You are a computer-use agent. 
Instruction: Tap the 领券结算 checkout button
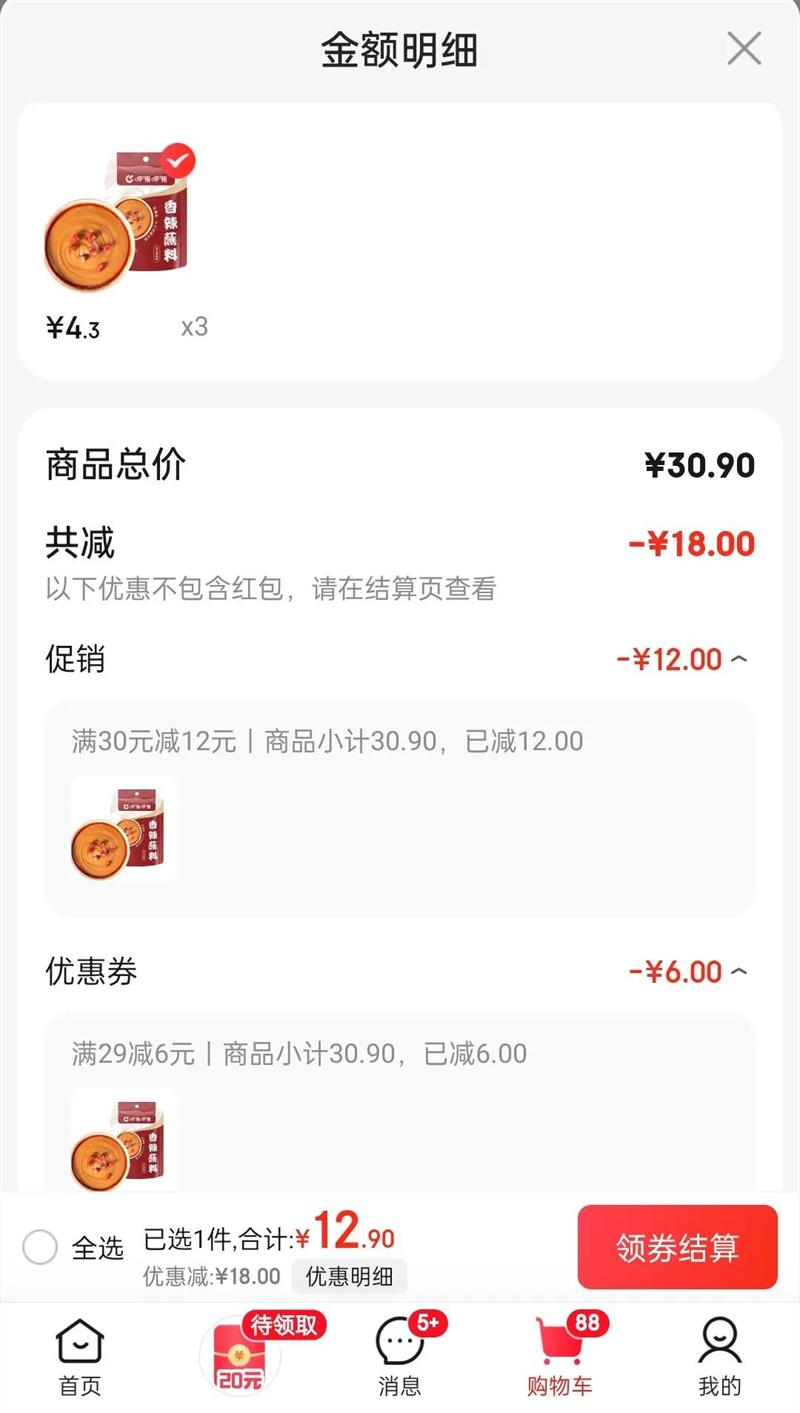pos(677,1247)
